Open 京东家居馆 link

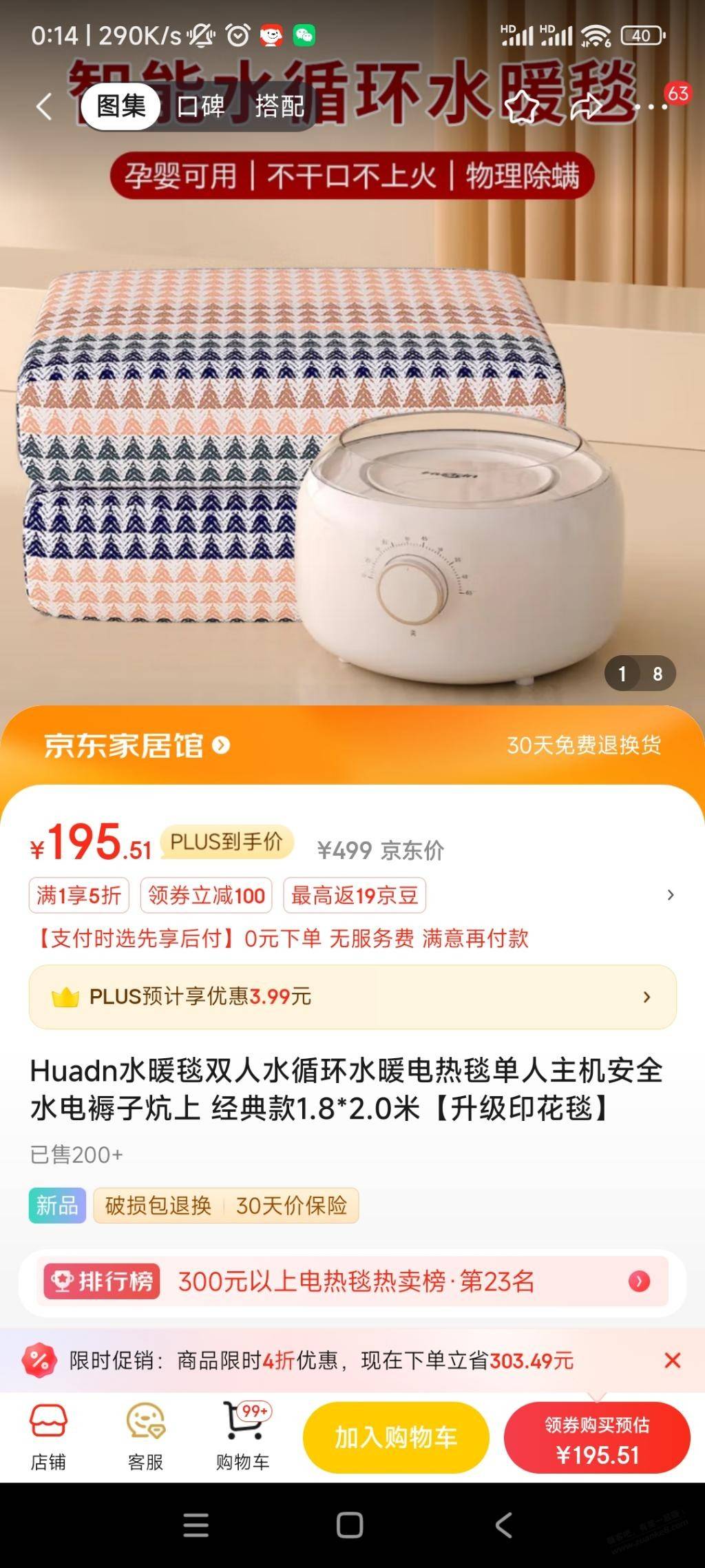point(136,745)
